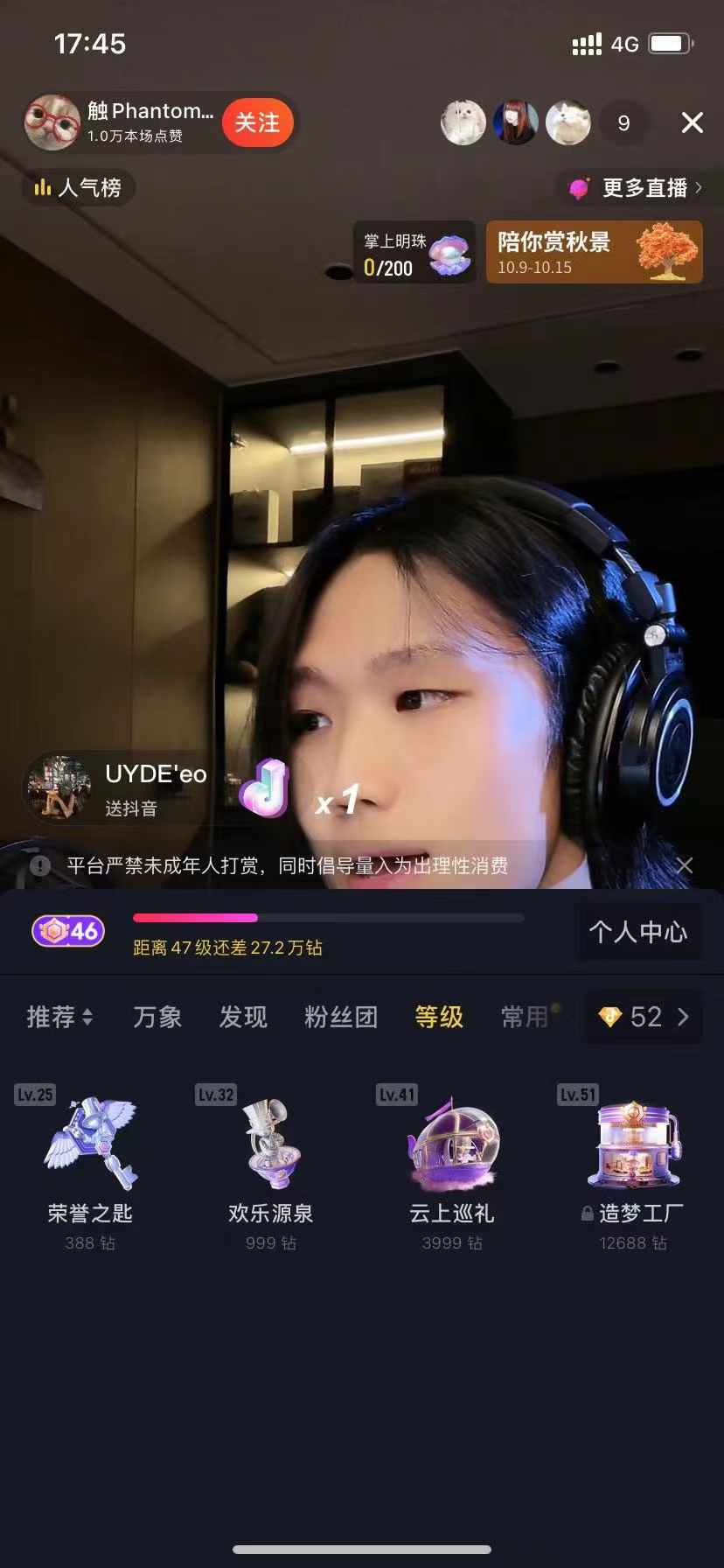Switch to the 粉丝团 gift tab
The width and height of the screenshot is (724, 1568).
[x=341, y=1017]
